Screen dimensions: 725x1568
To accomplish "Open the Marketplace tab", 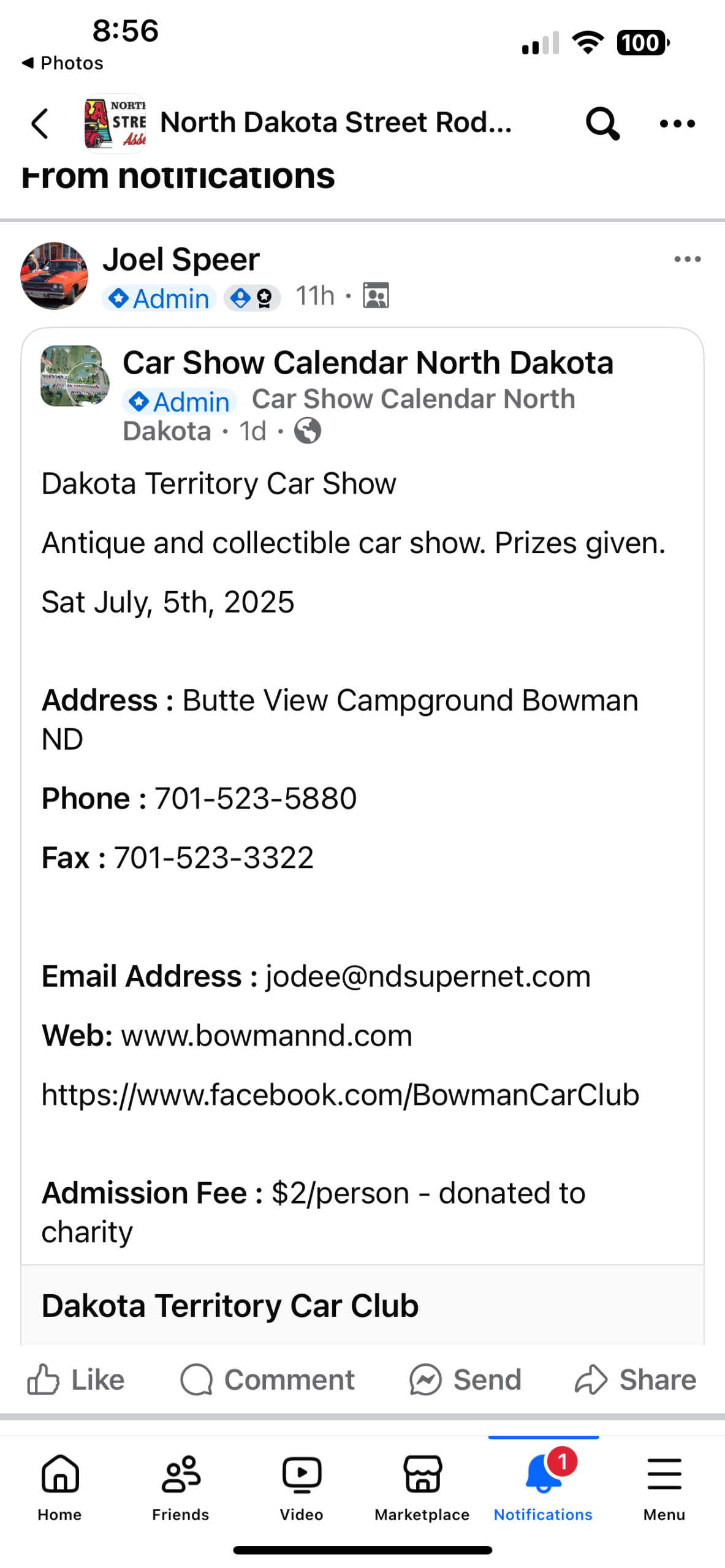I will (x=422, y=1487).
